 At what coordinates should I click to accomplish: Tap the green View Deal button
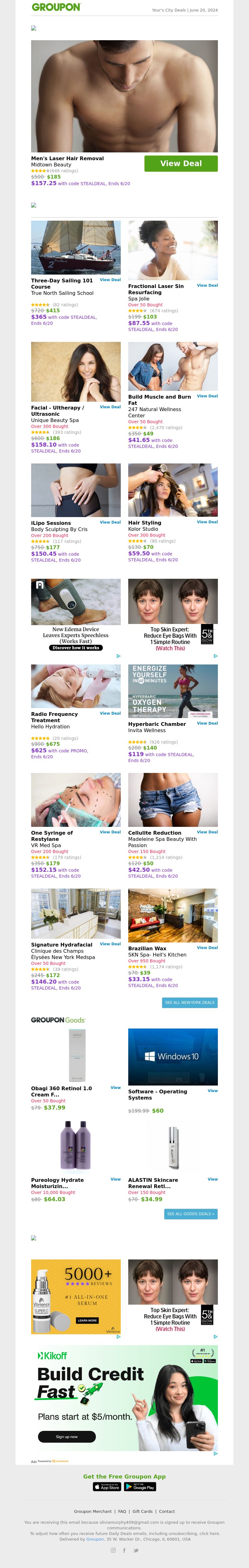point(181,163)
